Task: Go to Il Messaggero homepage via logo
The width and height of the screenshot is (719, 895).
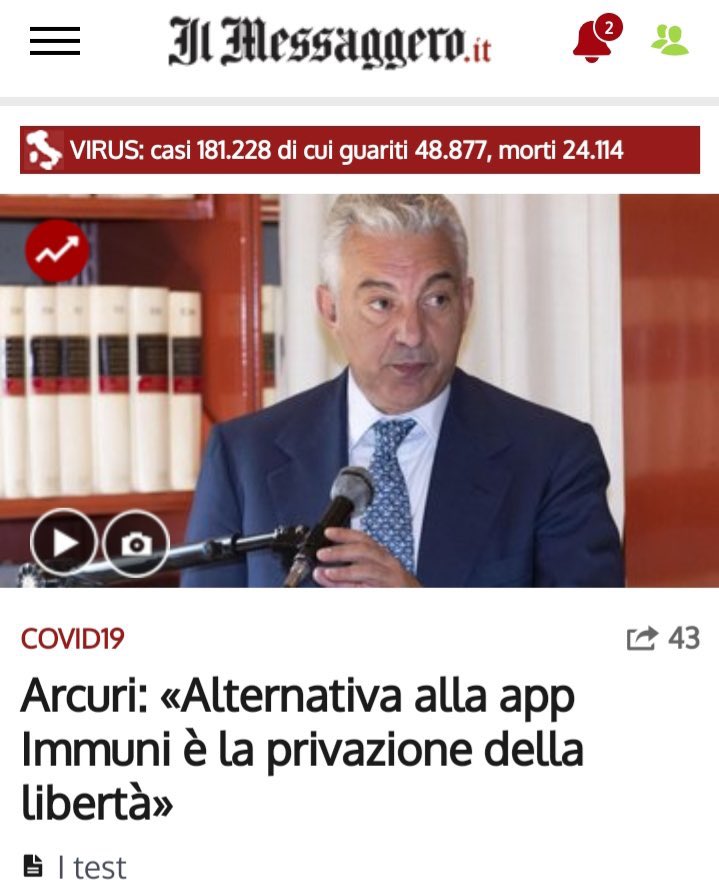Action: 330,42
